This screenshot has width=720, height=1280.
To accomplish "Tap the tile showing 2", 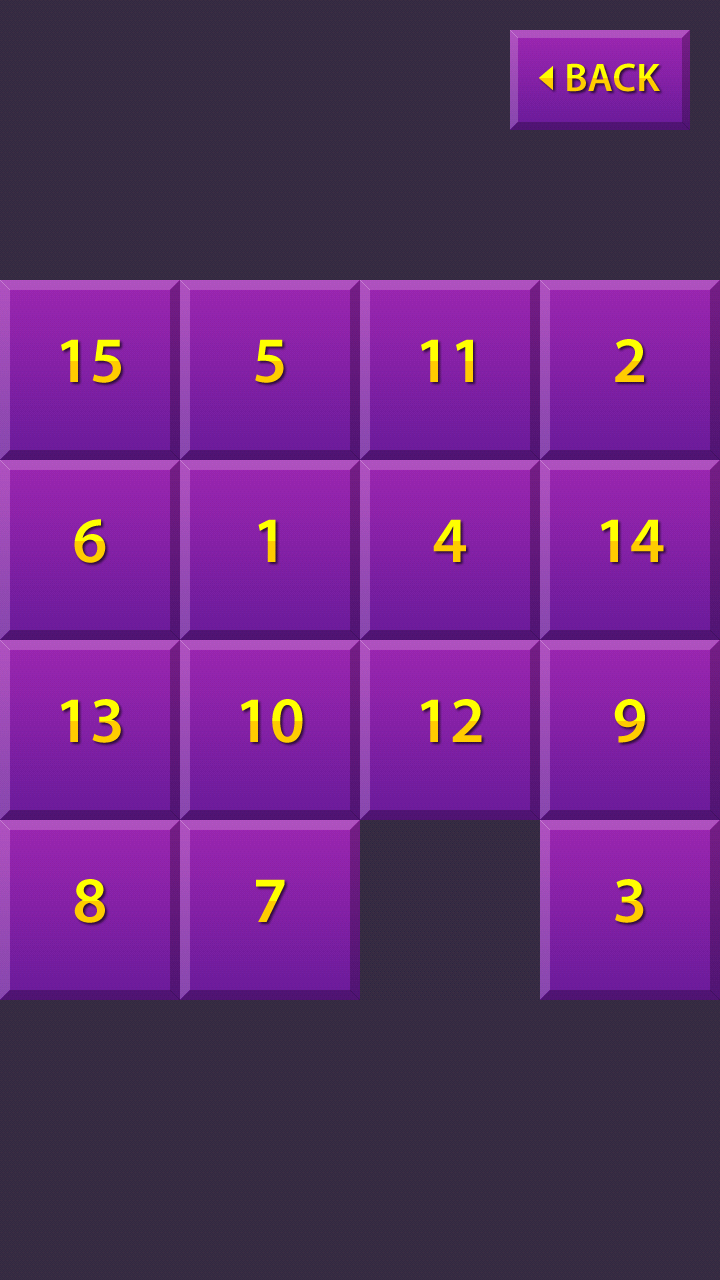I will [630, 370].
